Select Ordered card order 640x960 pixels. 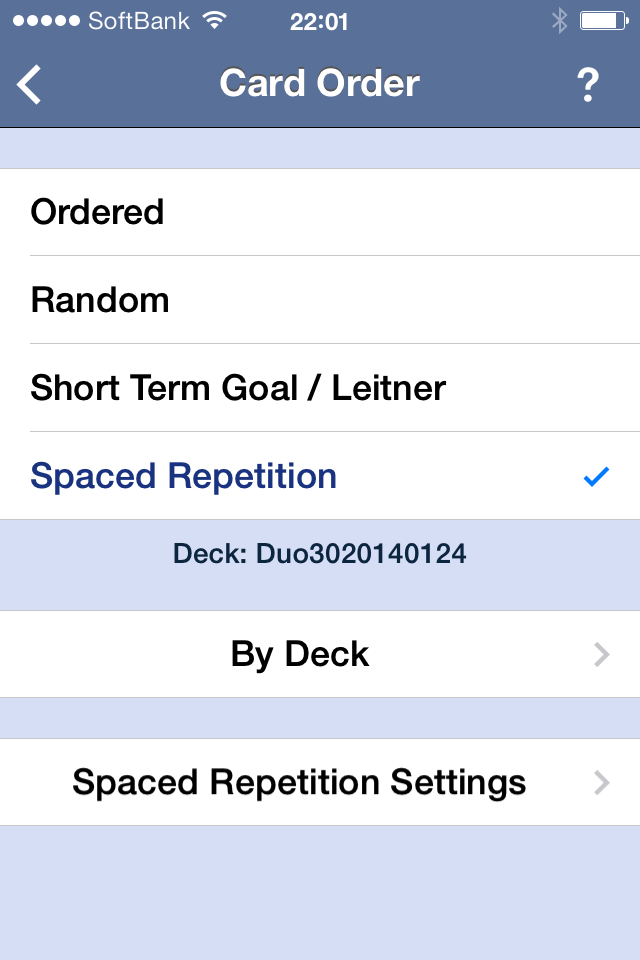(320, 212)
